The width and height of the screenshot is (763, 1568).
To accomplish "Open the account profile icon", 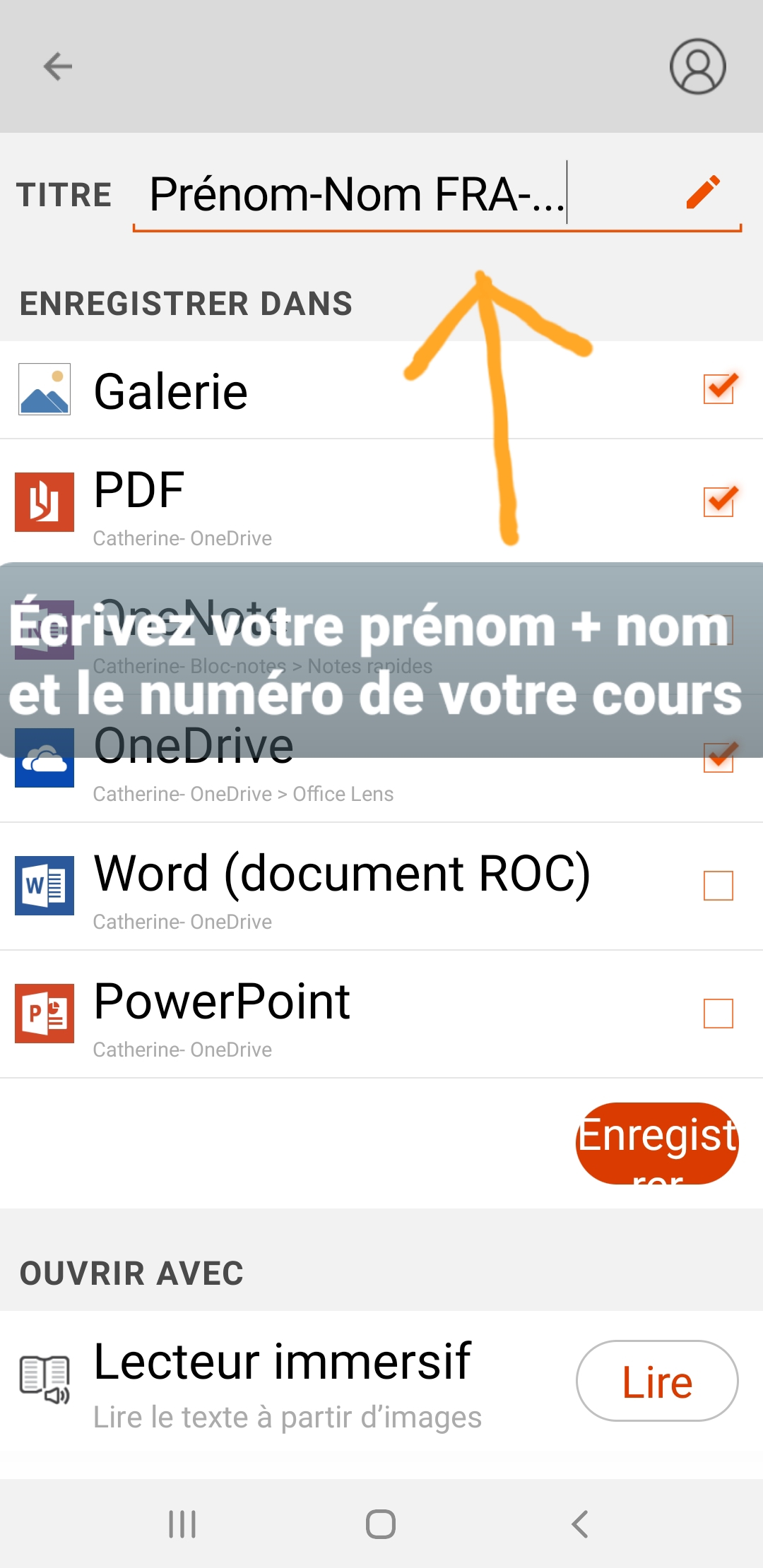I will [x=697, y=66].
